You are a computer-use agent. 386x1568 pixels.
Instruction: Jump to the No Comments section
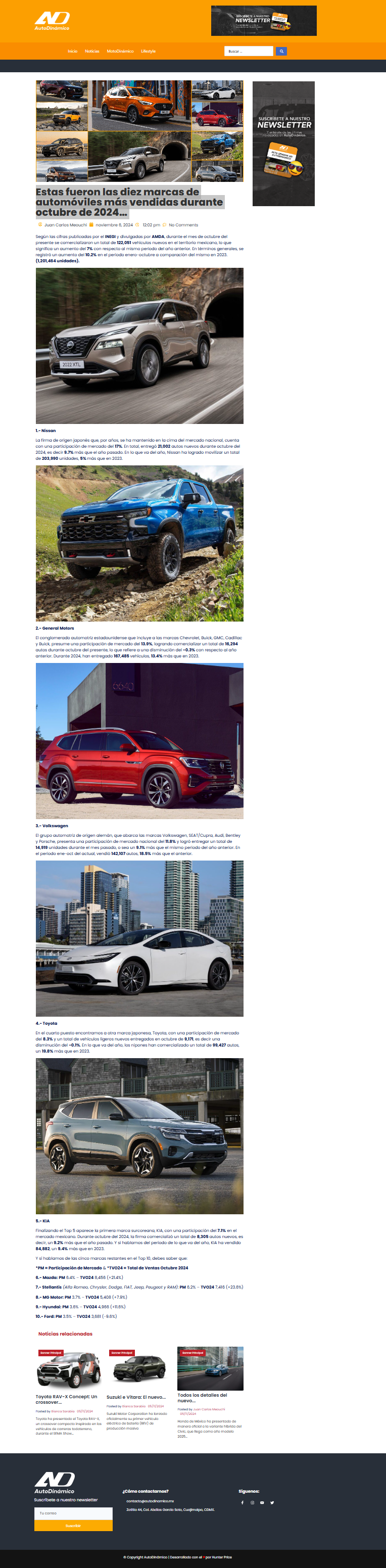[183, 224]
